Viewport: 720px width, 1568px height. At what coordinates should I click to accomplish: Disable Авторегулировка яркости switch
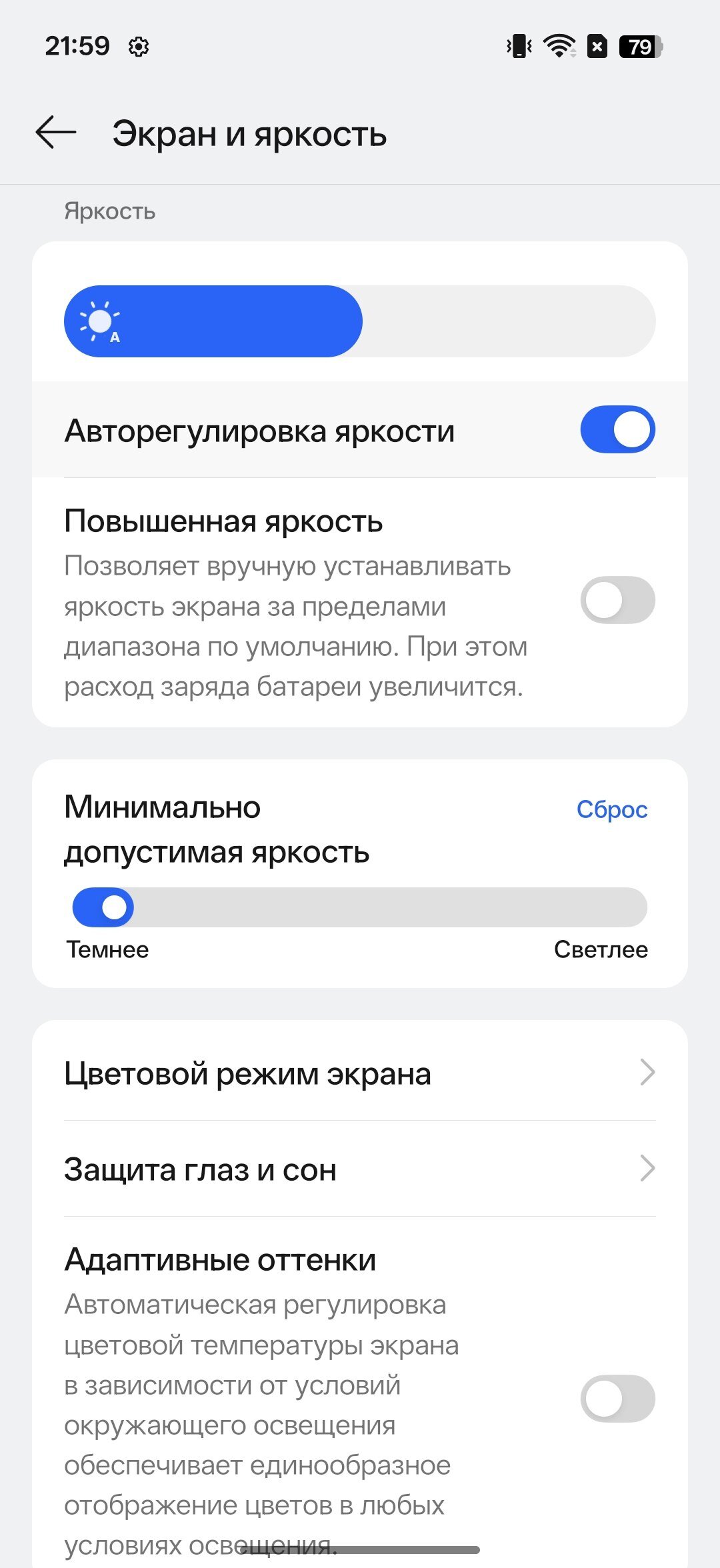click(x=617, y=430)
